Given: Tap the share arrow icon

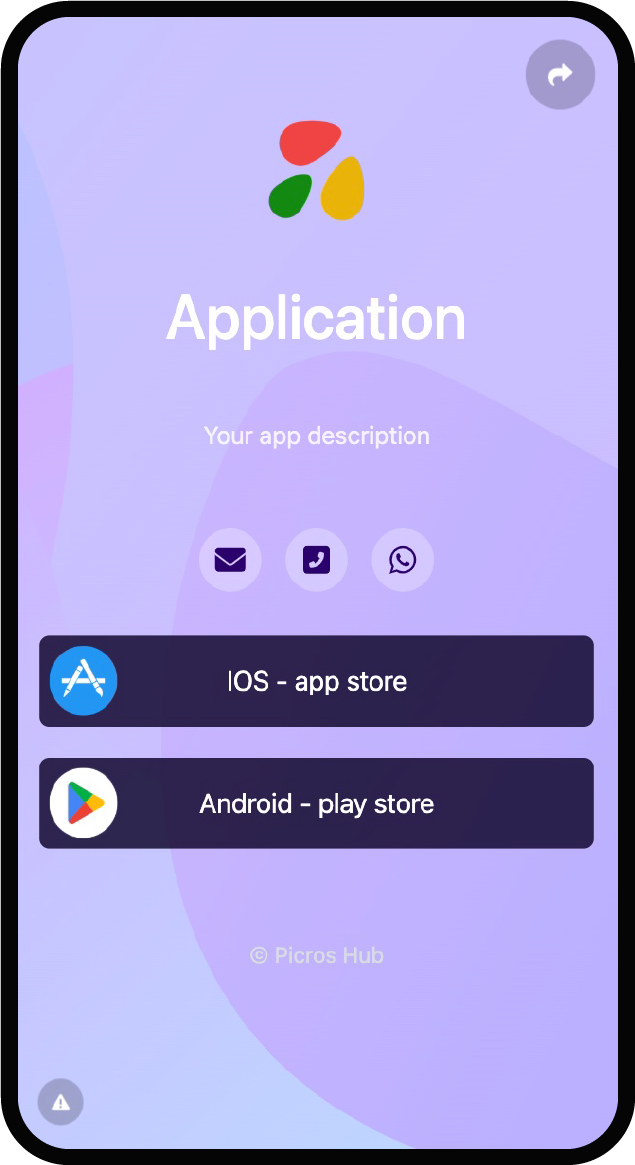Looking at the screenshot, I should (560, 74).
